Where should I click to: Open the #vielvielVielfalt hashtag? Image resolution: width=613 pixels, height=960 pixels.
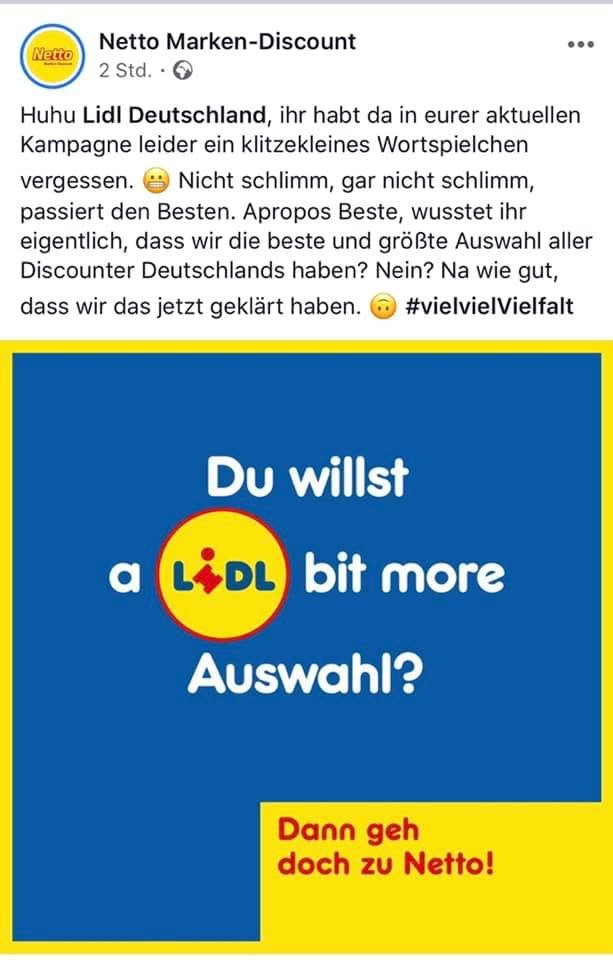(489, 307)
